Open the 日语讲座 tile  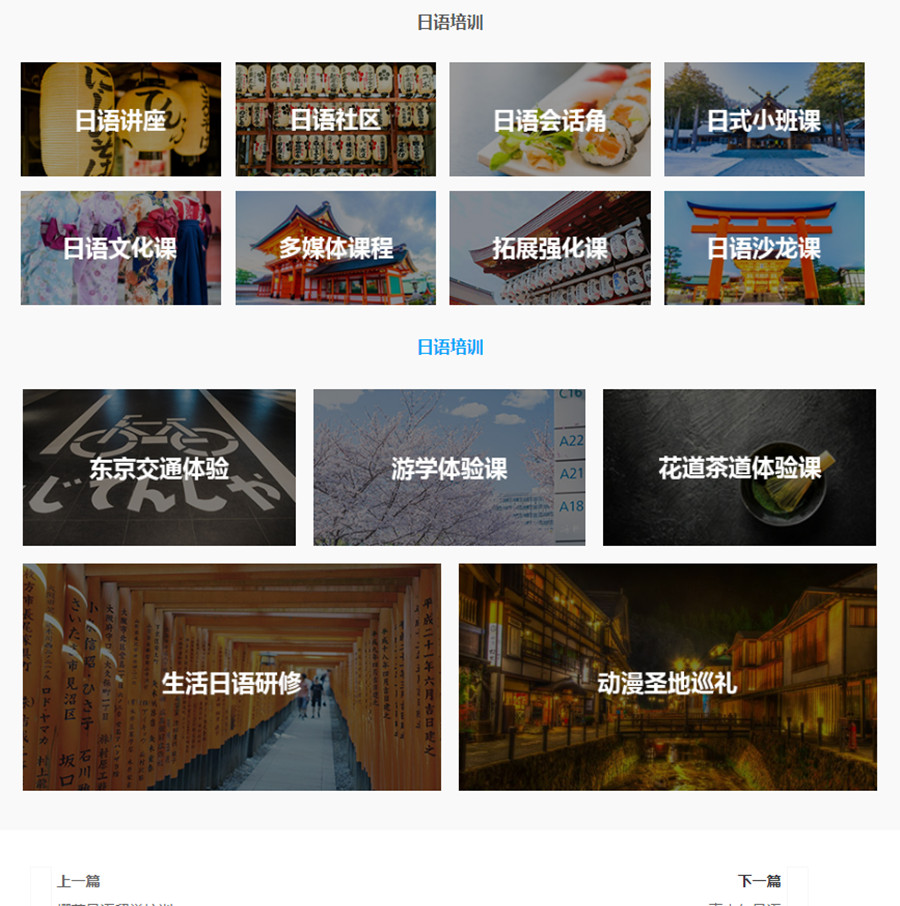120,120
